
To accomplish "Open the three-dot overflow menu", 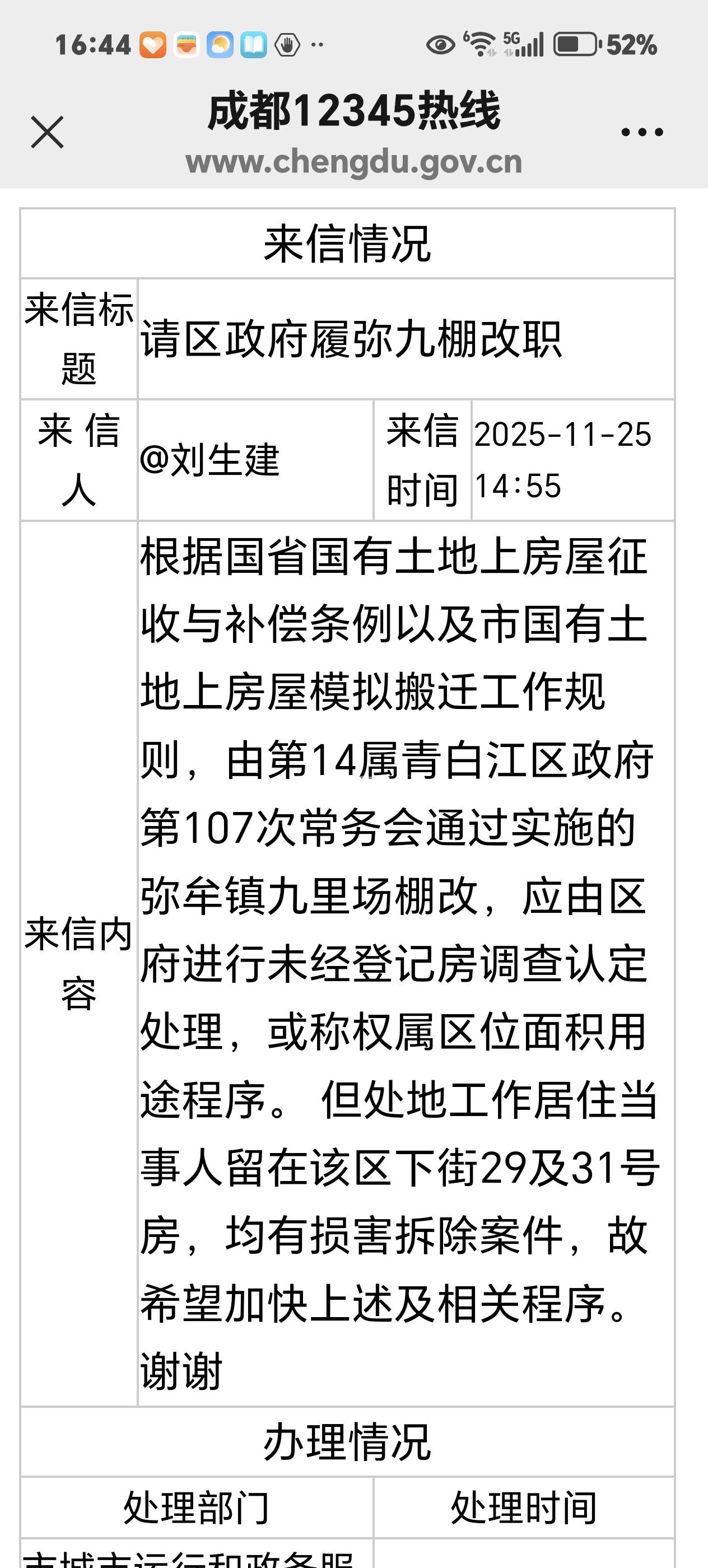I will point(642,132).
